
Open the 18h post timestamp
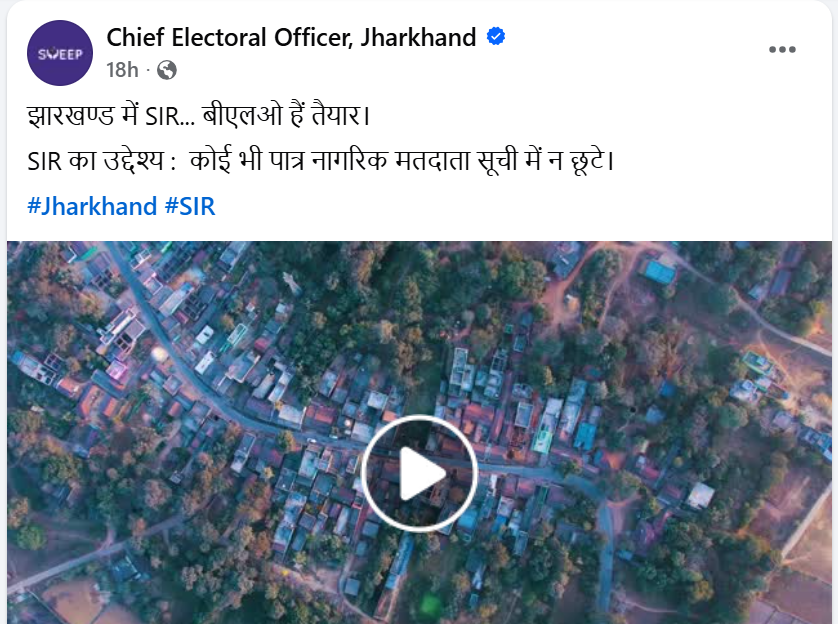(x=122, y=69)
